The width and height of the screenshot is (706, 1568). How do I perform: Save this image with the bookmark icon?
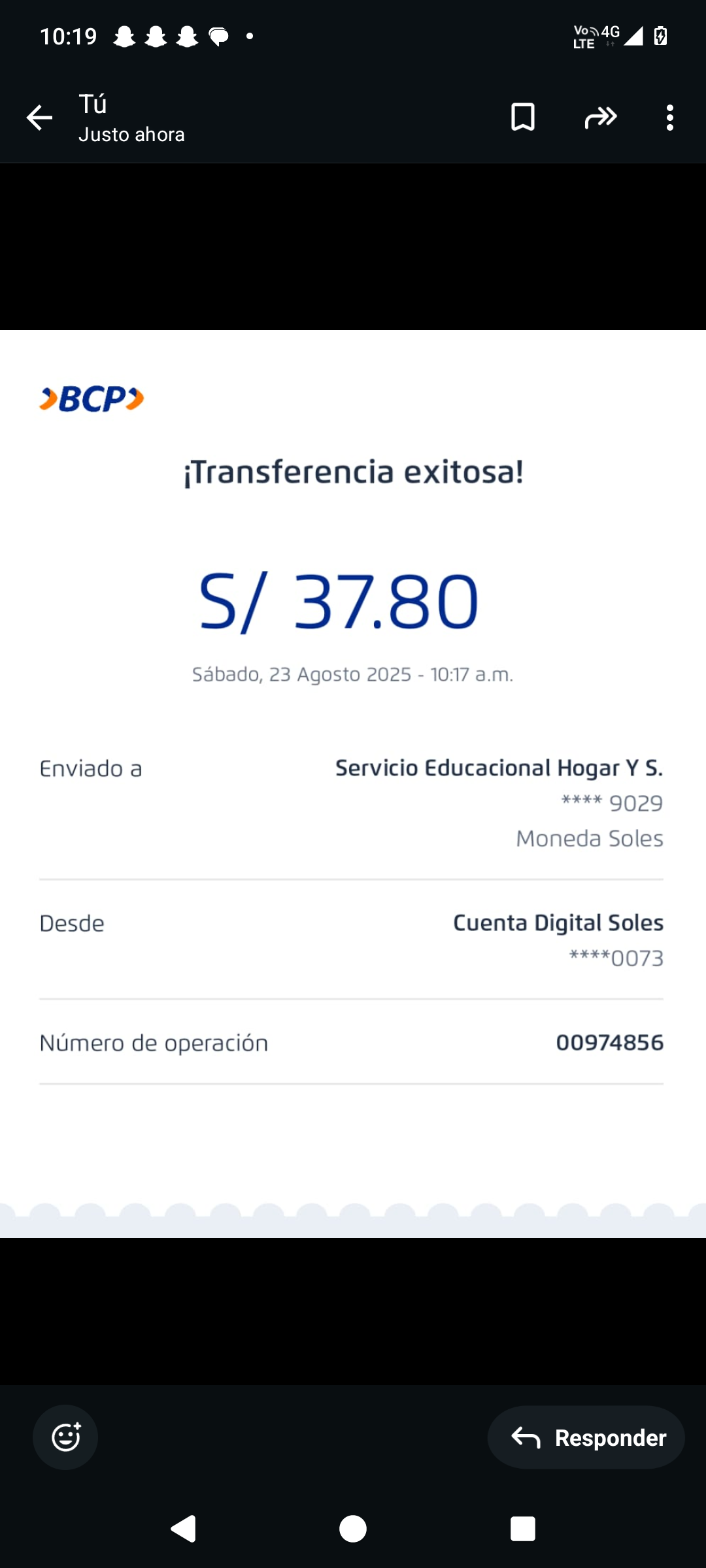tap(522, 118)
